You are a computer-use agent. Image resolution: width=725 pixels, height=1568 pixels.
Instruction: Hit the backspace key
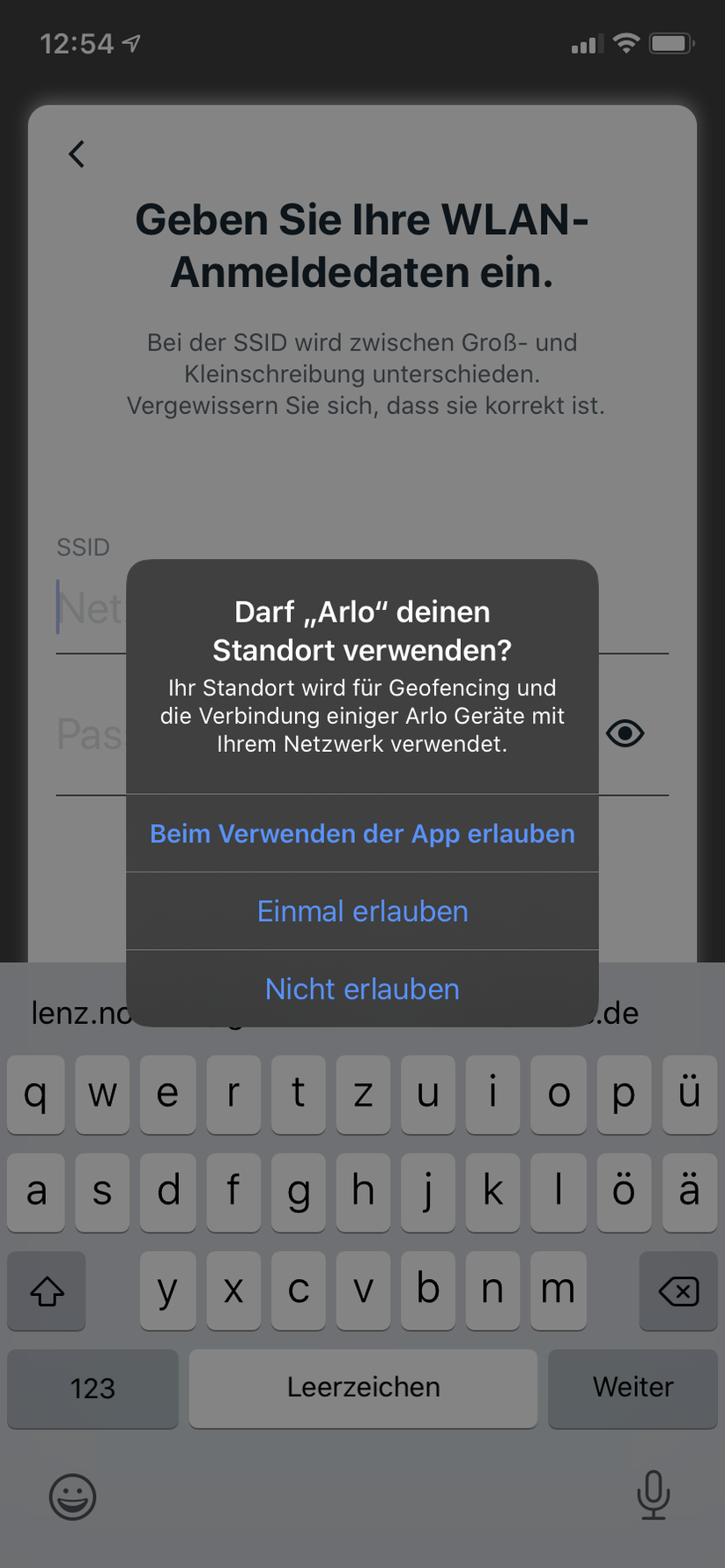(677, 1291)
